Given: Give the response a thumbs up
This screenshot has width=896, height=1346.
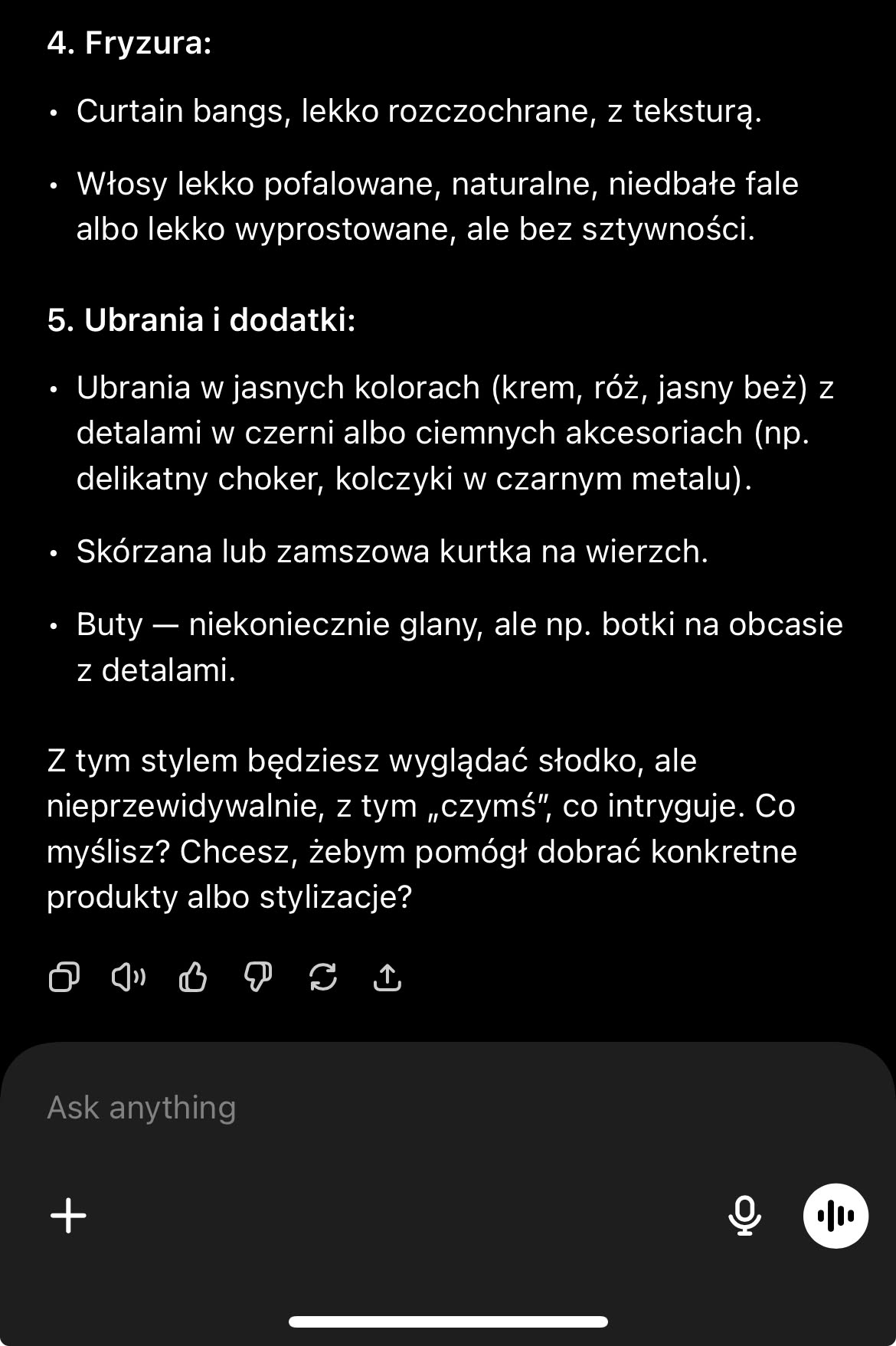Looking at the screenshot, I should [x=193, y=977].
